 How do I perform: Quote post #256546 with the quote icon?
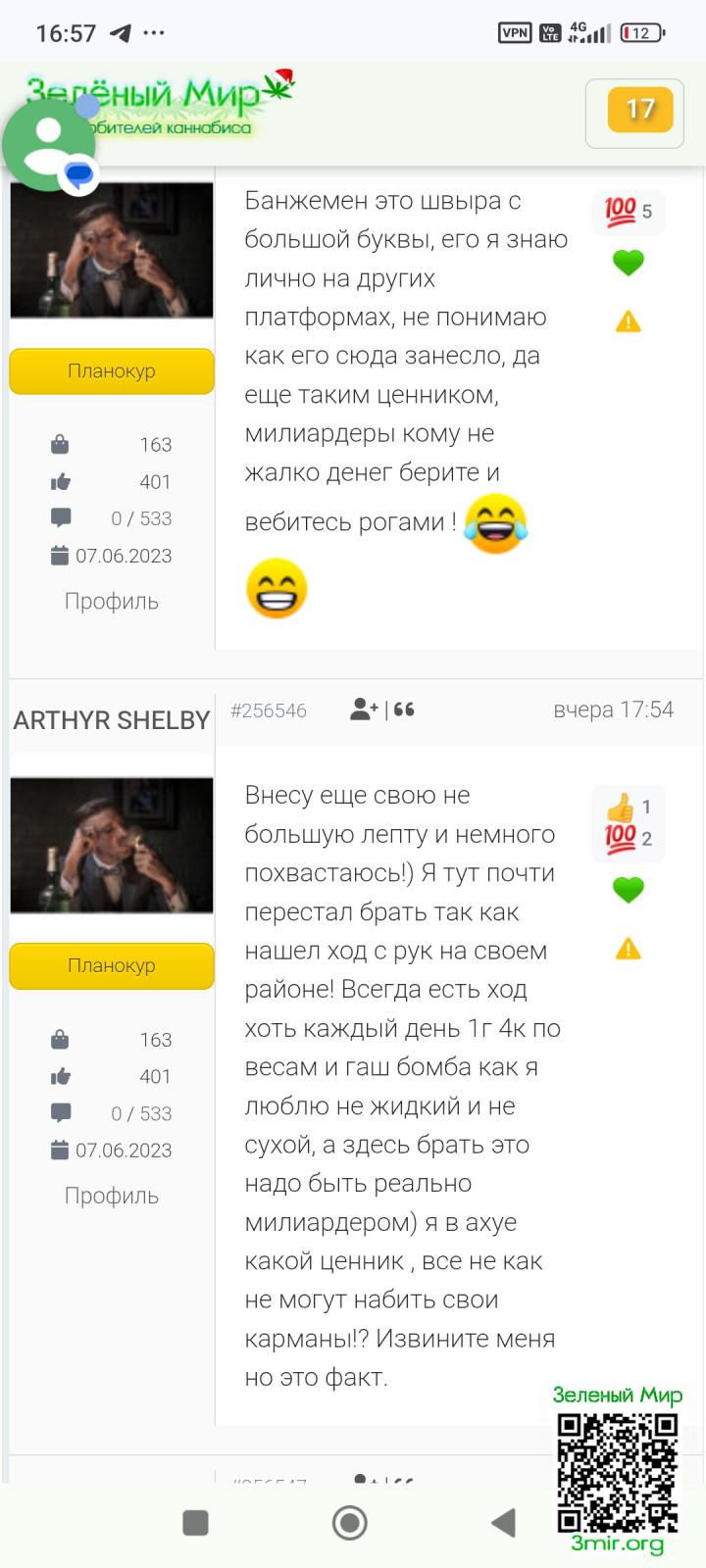pyautogui.click(x=404, y=710)
